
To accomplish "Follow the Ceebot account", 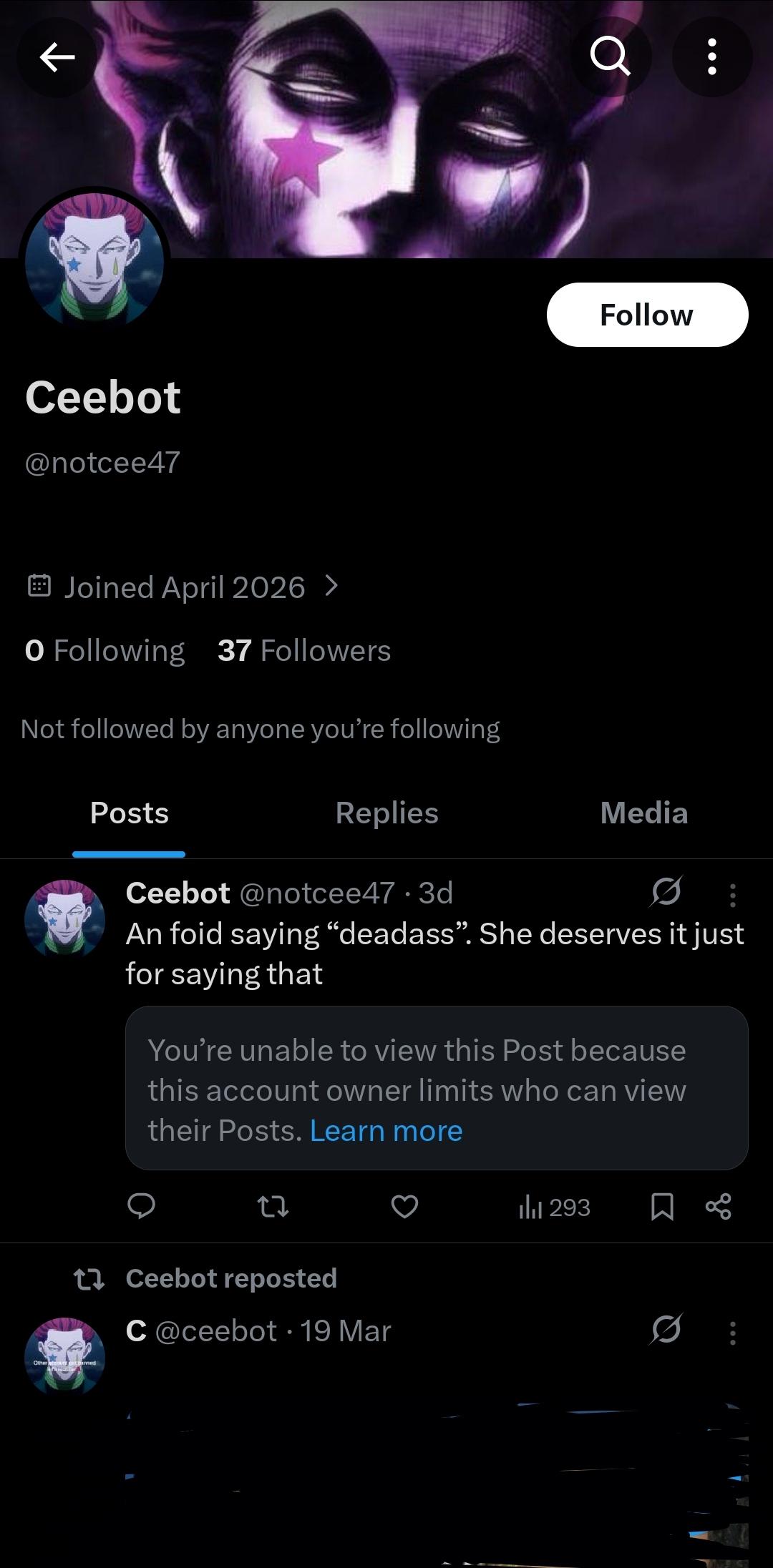I will click(x=647, y=315).
